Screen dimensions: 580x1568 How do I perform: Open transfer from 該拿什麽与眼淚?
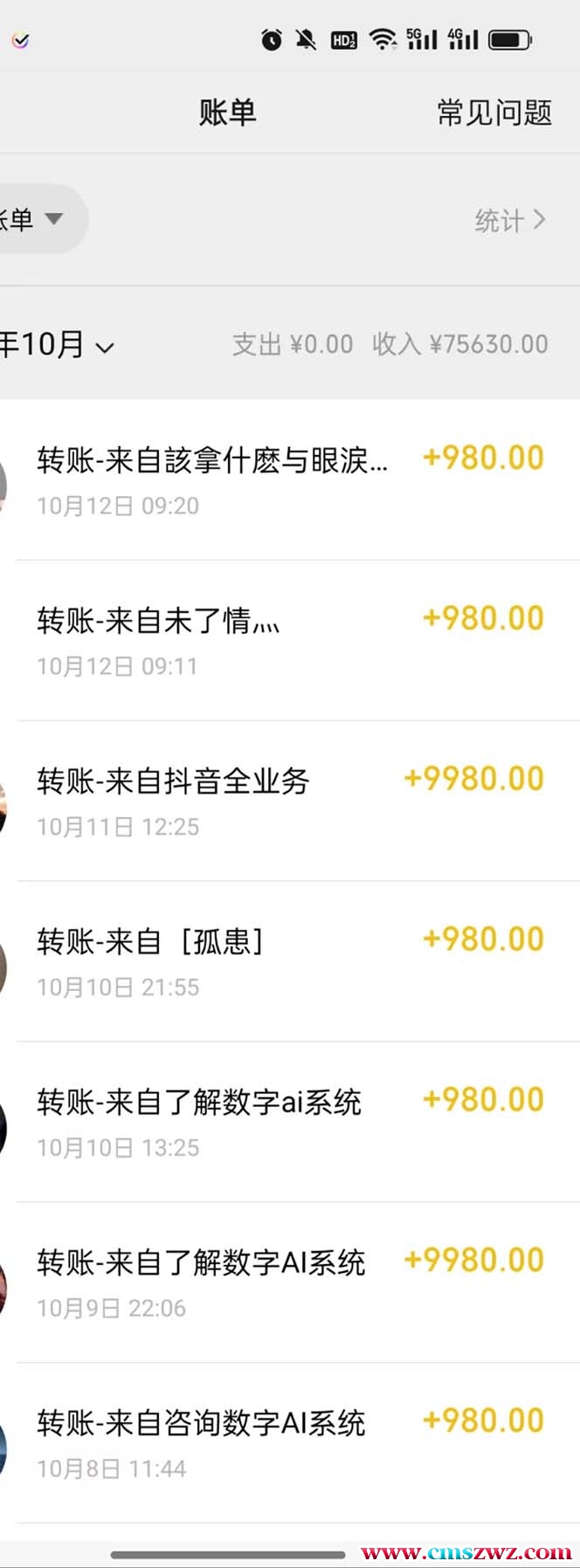tap(288, 479)
